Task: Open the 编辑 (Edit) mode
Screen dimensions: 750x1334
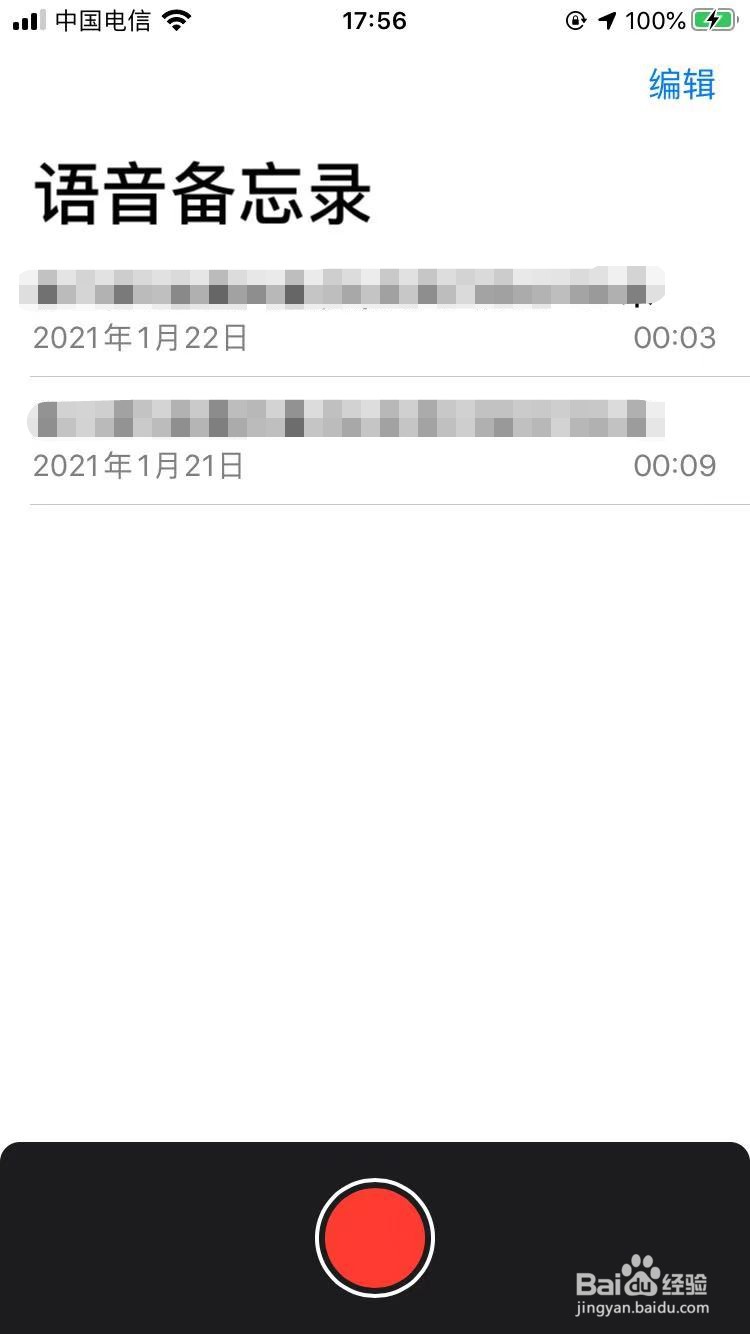Action: click(x=683, y=86)
